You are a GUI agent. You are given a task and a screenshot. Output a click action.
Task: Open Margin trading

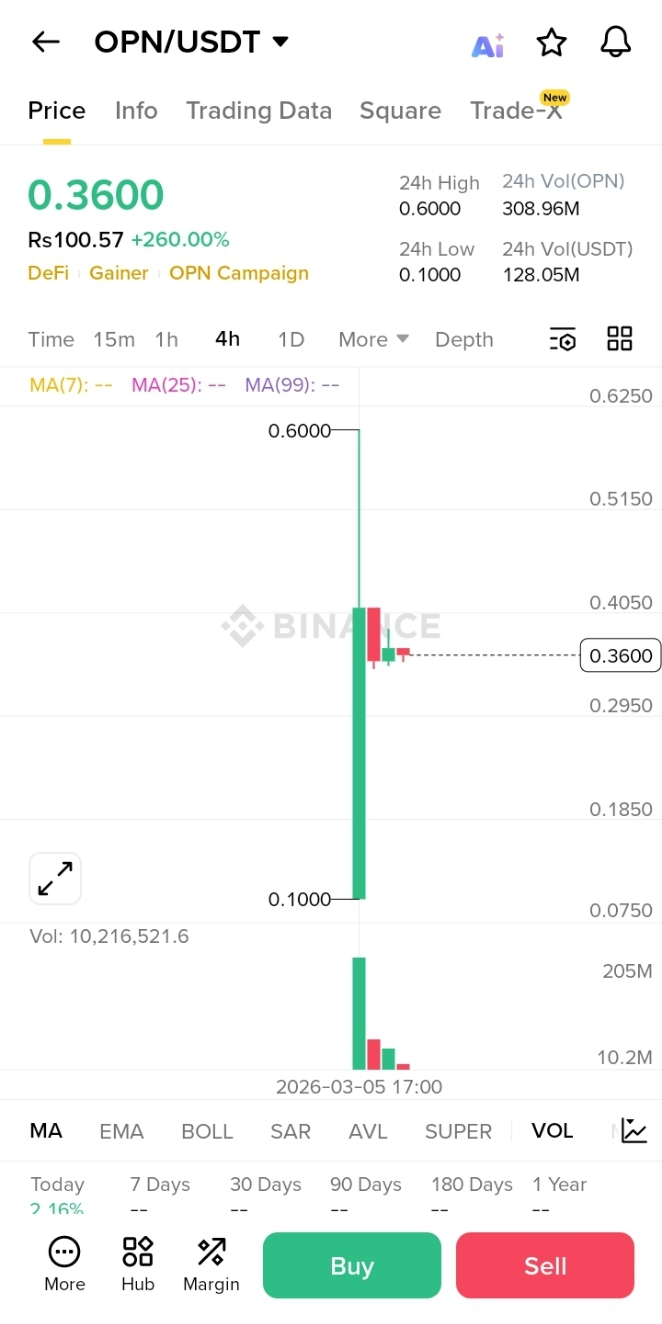point(211,1264)
